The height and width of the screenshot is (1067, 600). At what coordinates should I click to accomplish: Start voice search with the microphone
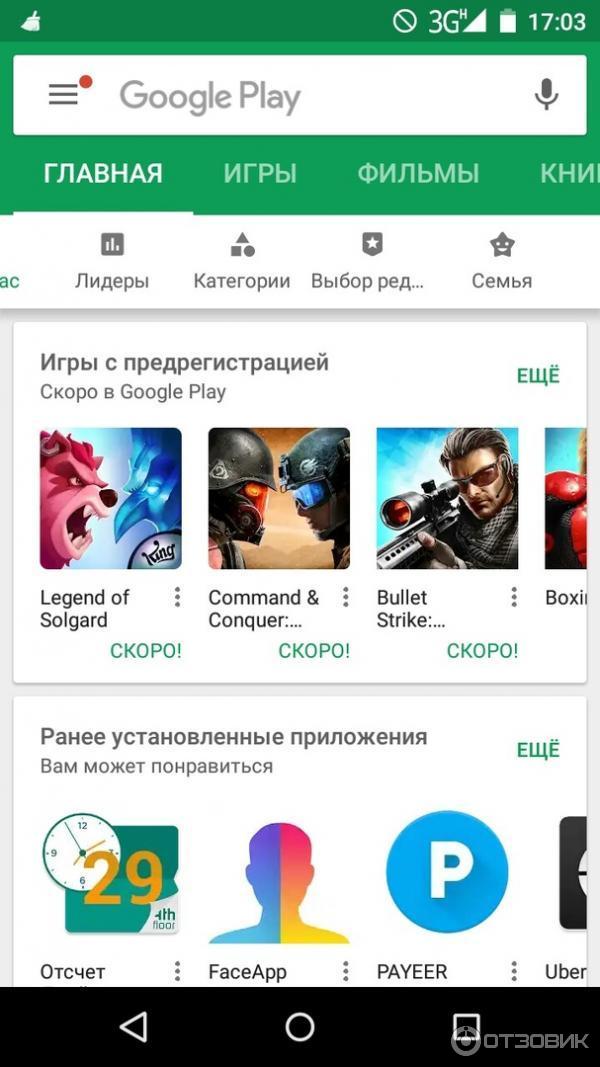[x=546, y=96]
